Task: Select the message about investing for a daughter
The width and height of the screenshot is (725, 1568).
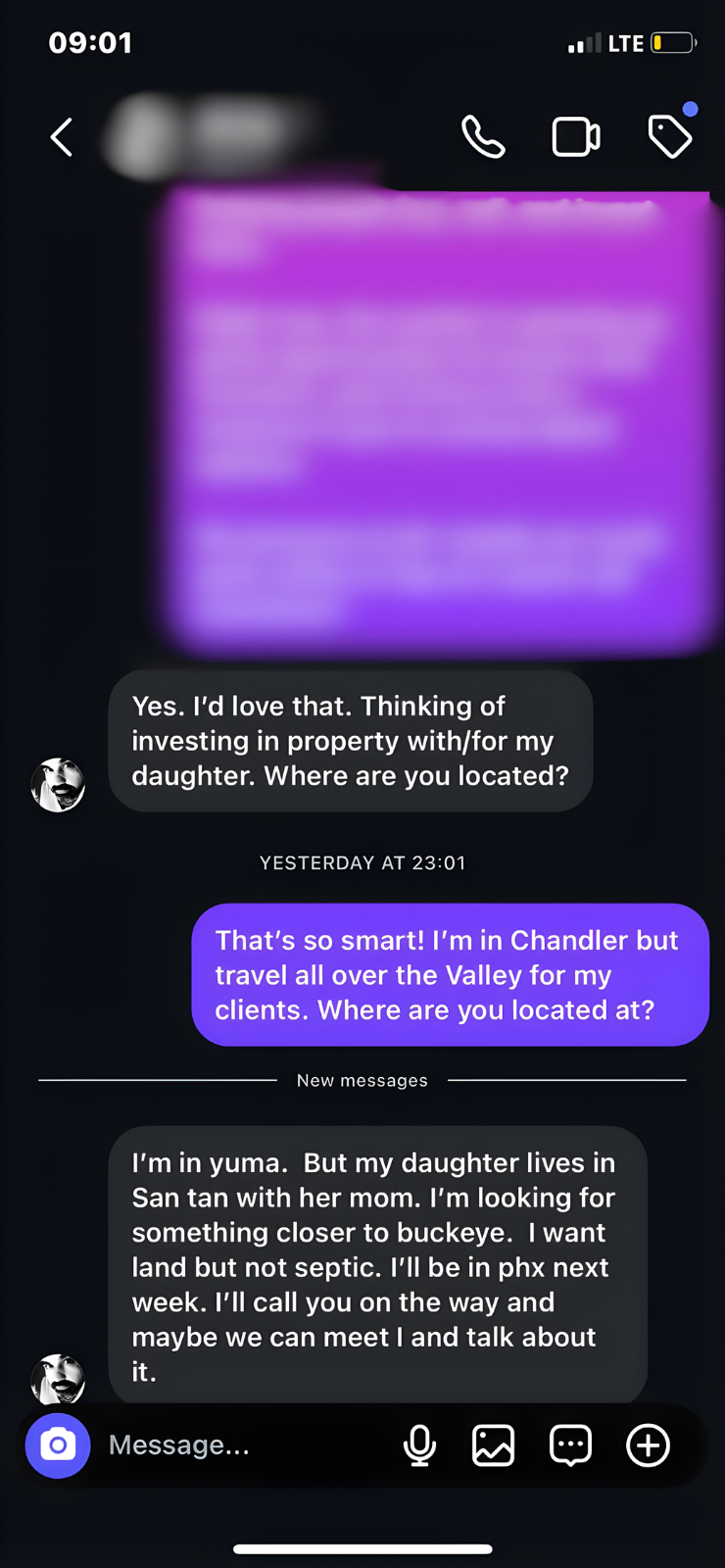Action: pos(350,740)
